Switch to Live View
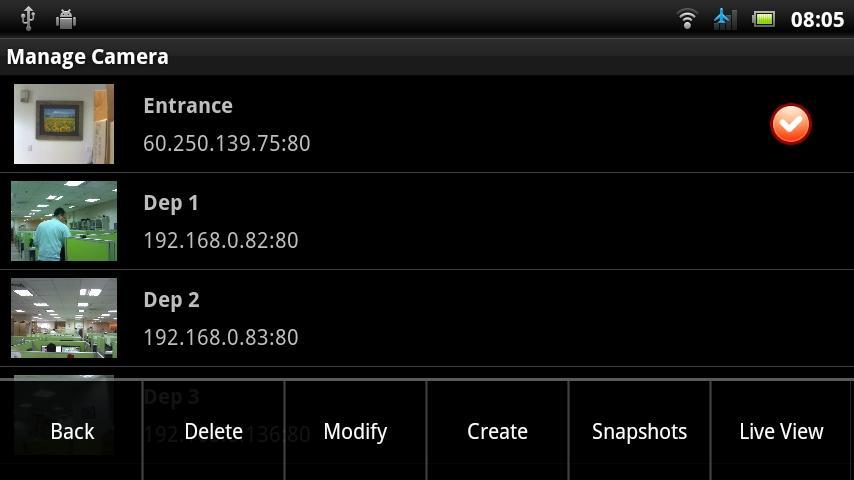854x480 pixels. [x=781, y=431]
